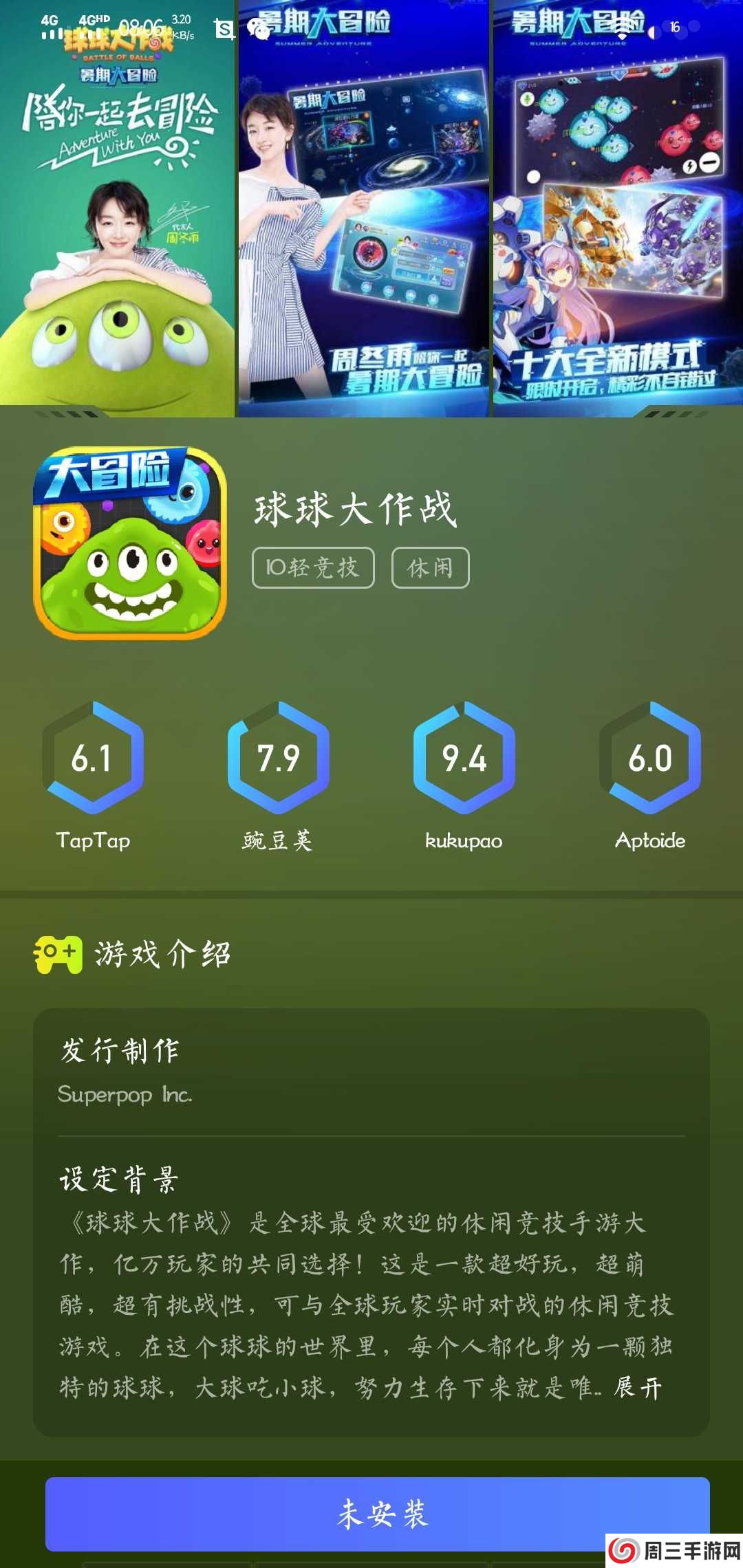Select the 休闲 tag

coord(430,568)
